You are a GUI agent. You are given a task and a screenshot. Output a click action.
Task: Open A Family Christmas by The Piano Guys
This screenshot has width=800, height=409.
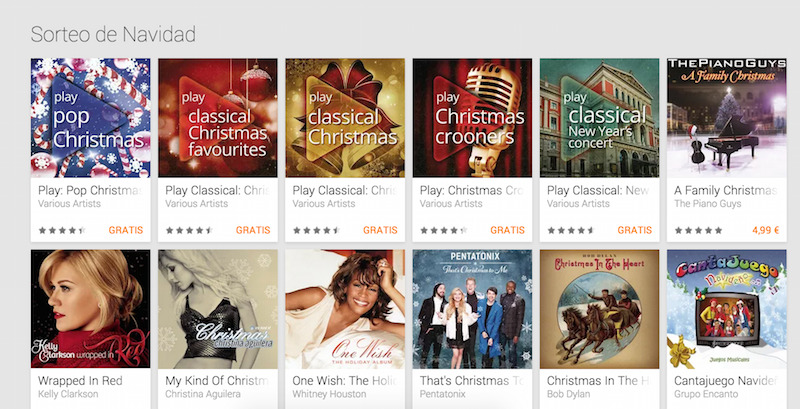(725, 118)
